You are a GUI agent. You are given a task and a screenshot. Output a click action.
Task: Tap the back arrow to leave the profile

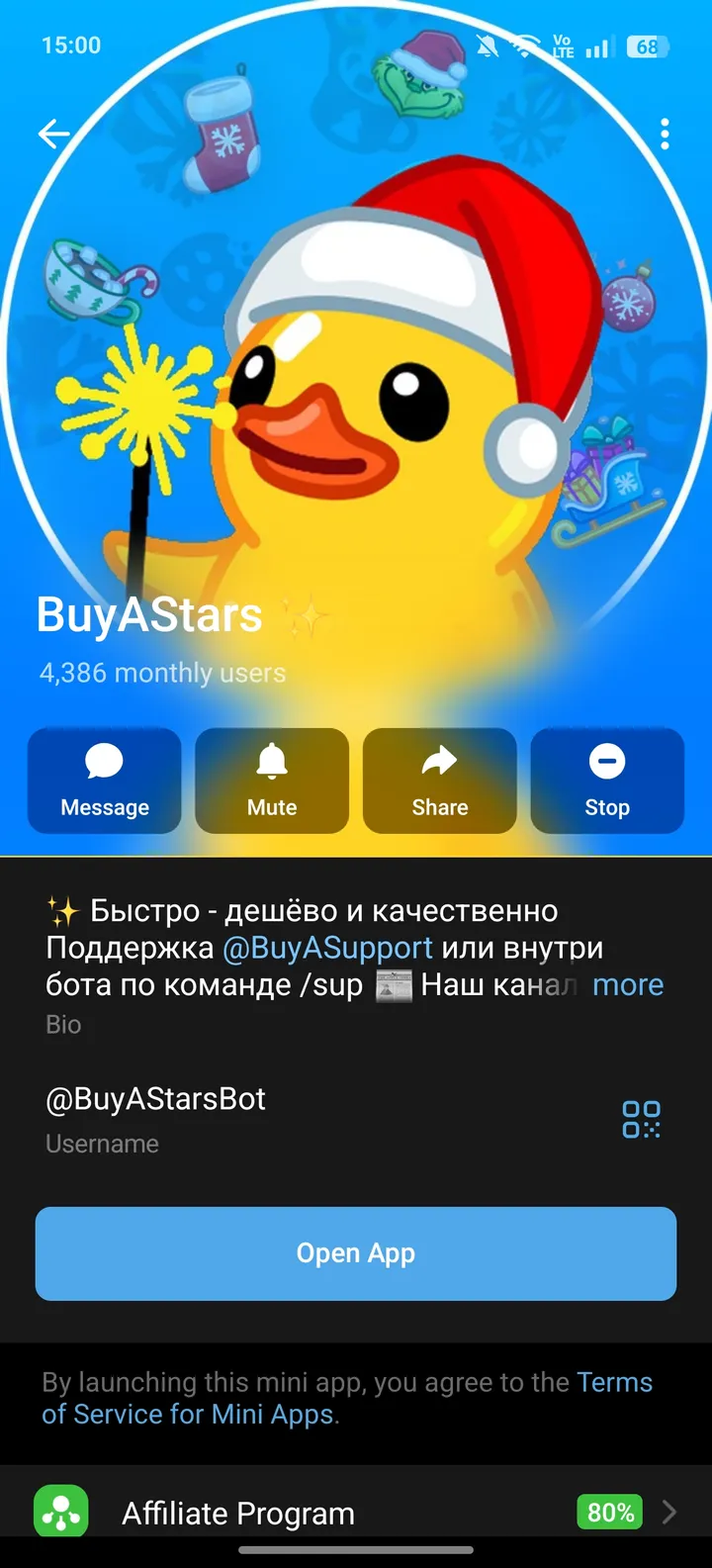click(x=54, y=134)
